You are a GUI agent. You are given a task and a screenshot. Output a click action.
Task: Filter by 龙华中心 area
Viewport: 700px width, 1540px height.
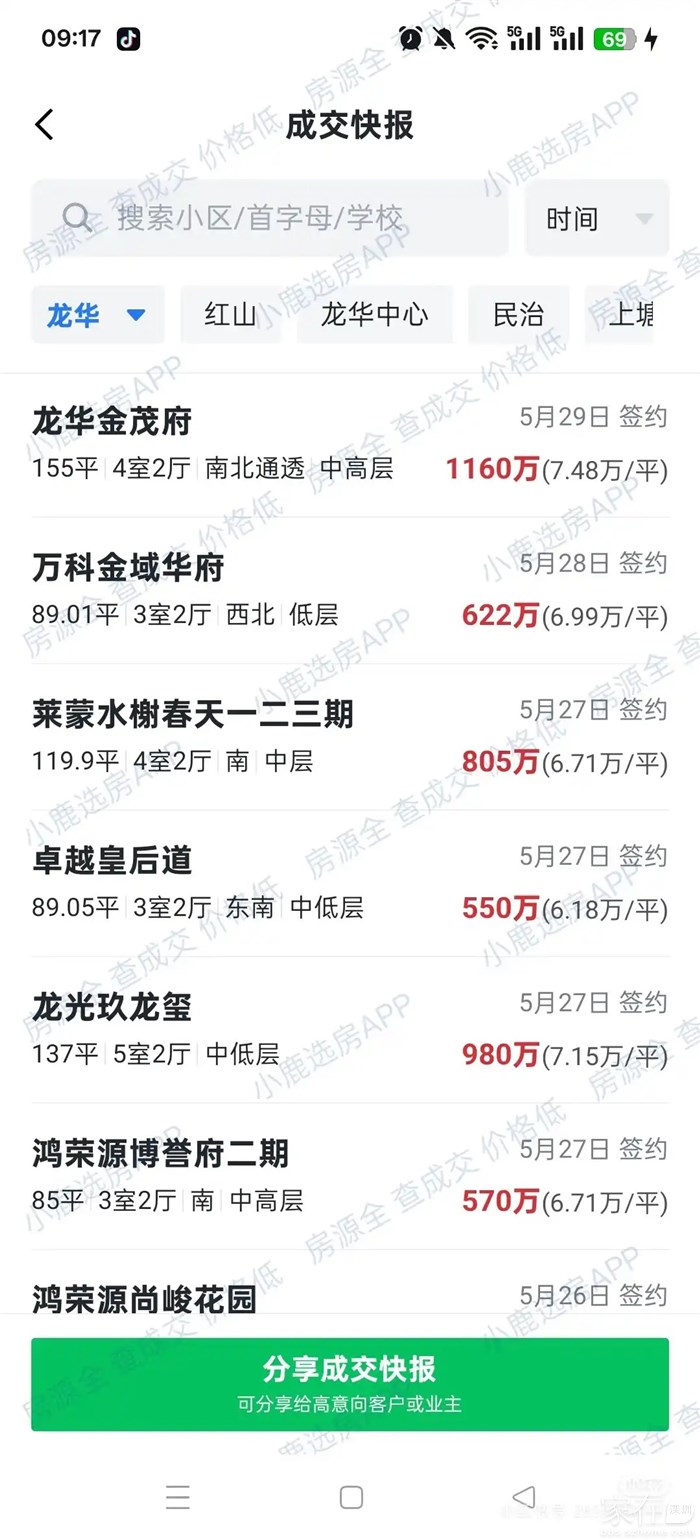pos(374,315)
